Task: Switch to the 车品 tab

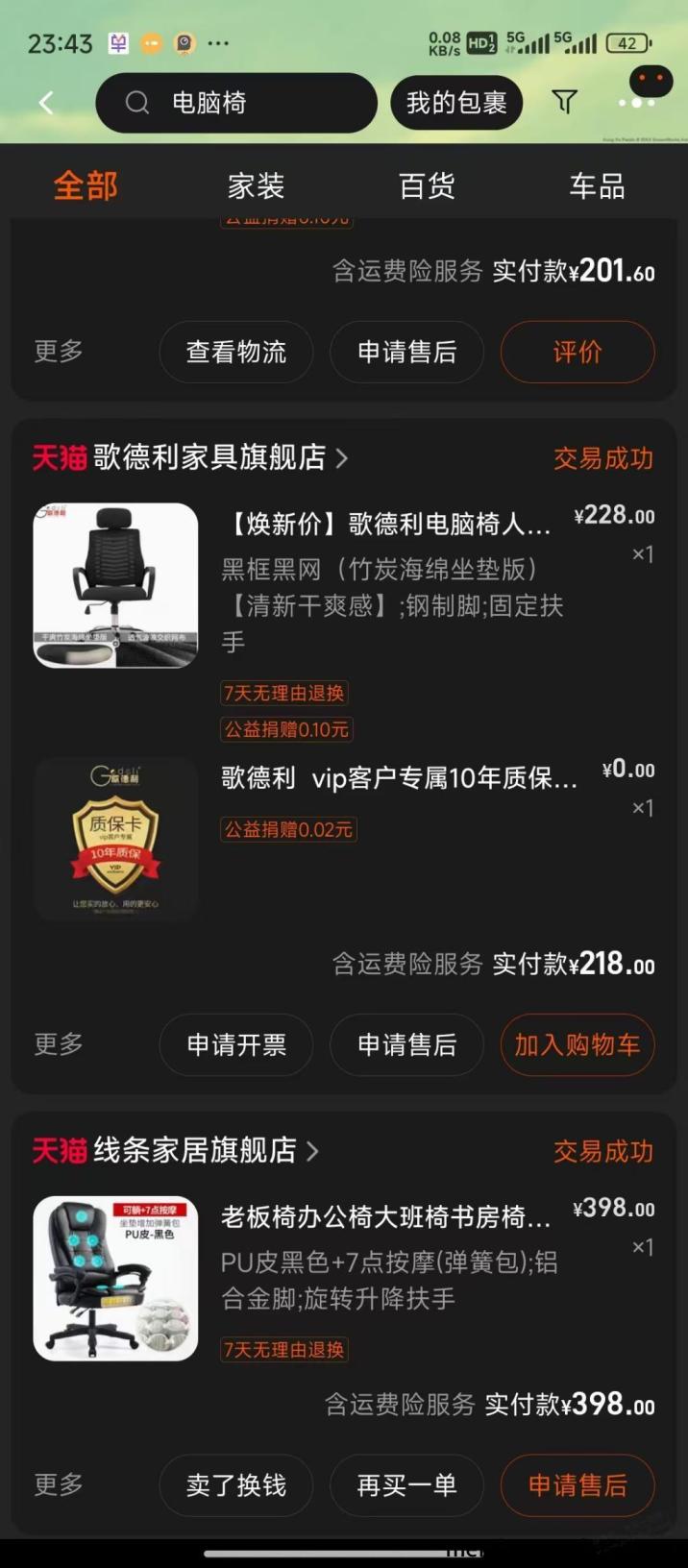Action: pos(597,185)
